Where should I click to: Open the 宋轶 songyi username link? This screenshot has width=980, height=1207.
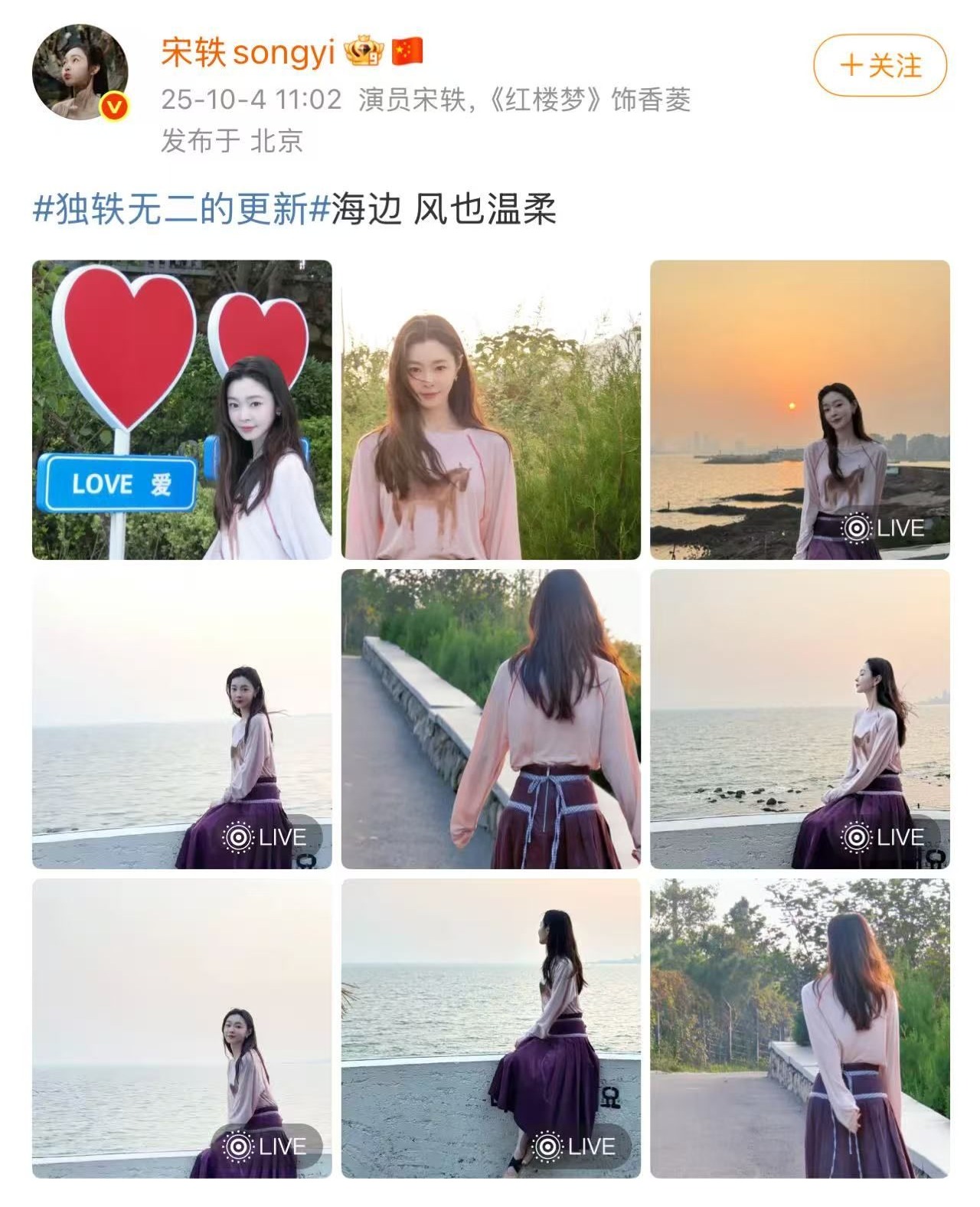(x=248, y=52)
